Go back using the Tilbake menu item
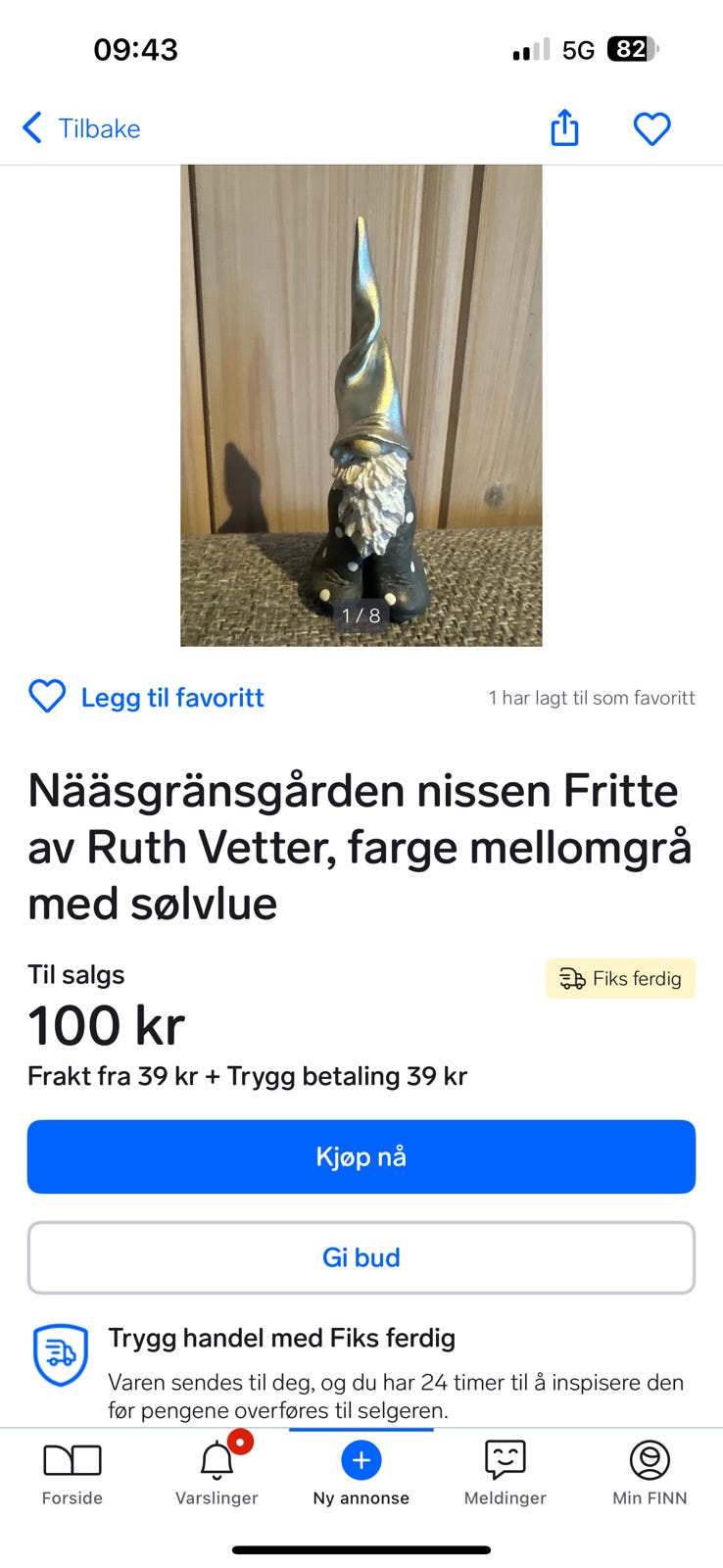The height and width of the screenshot is (1568, 723). click(99, 128)
